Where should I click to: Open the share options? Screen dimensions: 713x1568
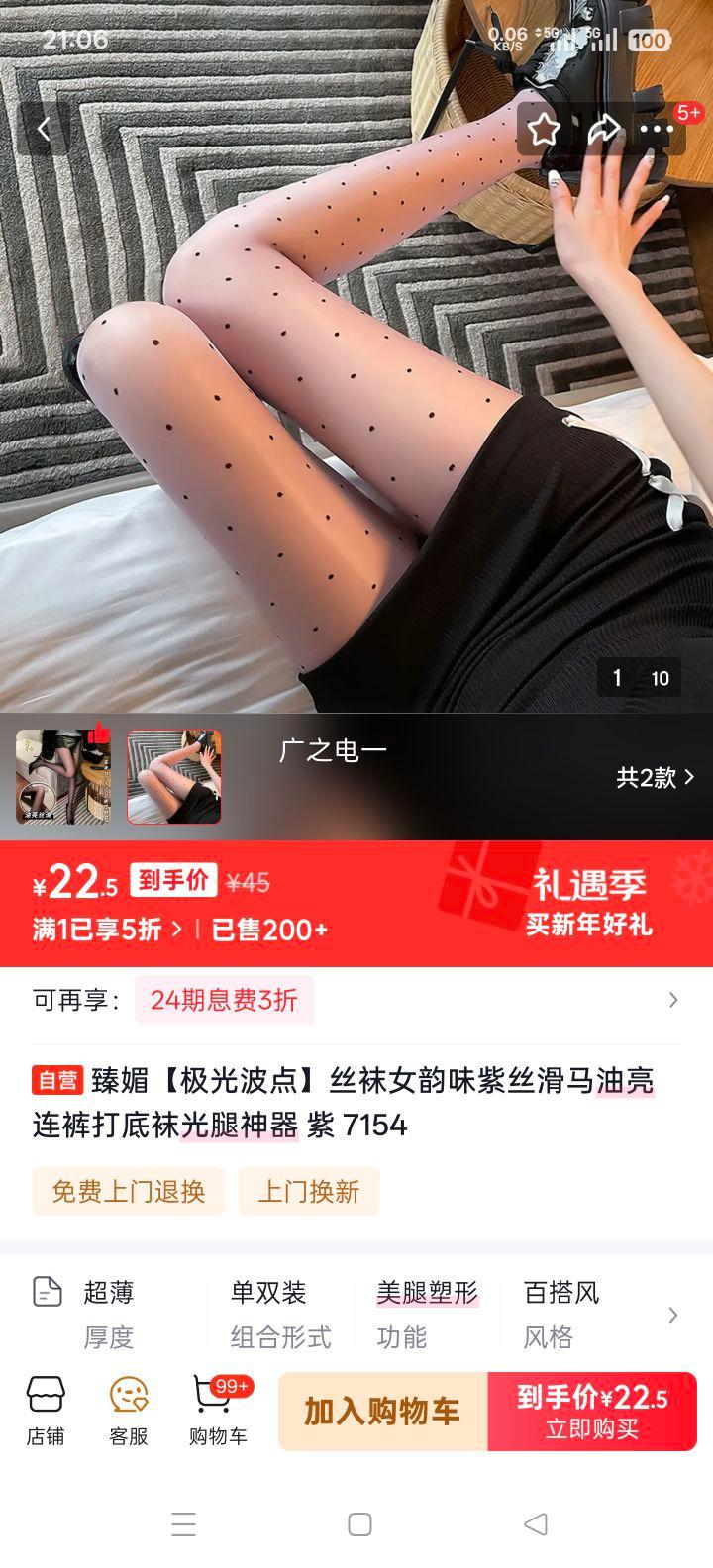603,129
